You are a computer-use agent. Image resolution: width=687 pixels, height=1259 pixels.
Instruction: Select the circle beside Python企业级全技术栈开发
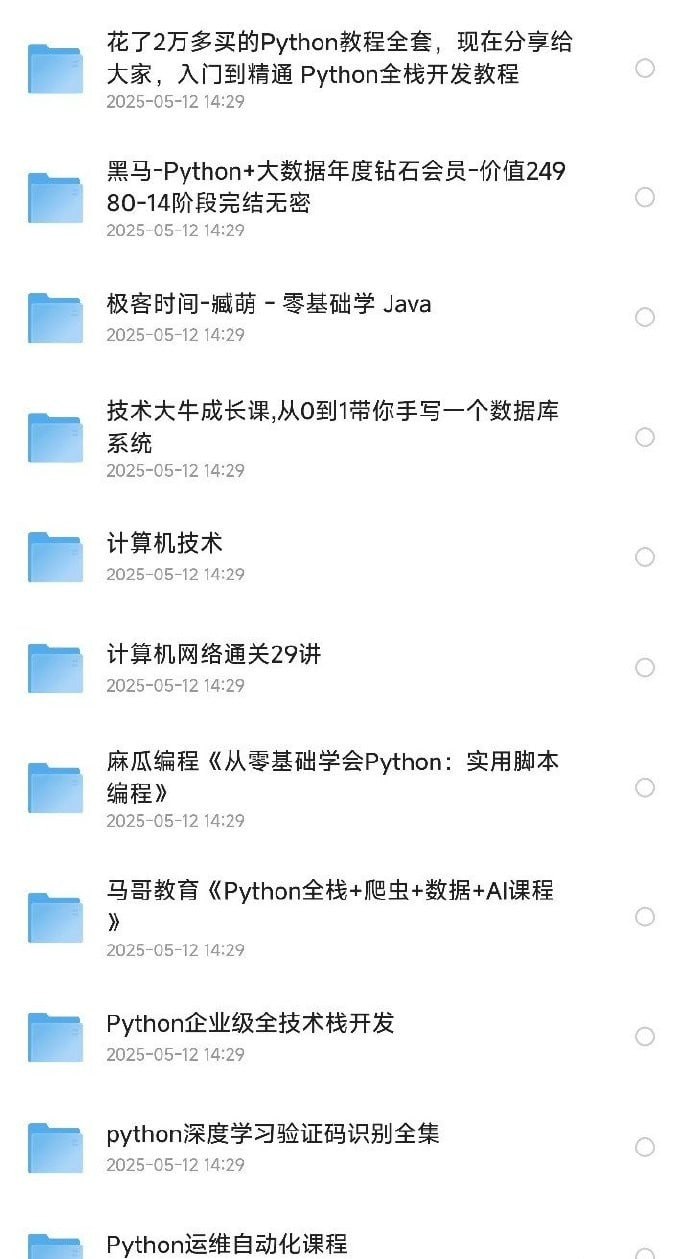pos(645,1037)
